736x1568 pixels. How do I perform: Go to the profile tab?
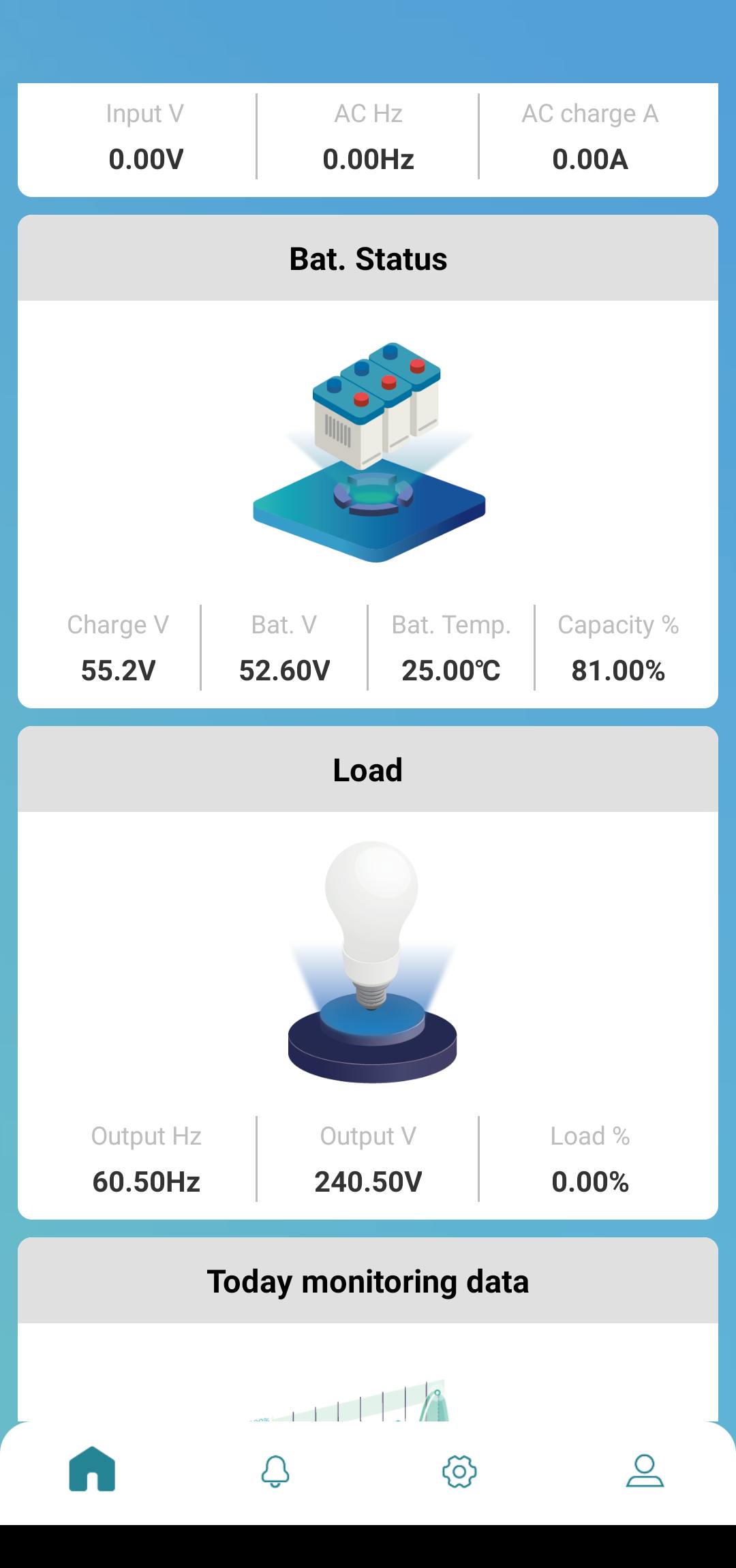(645, 1470)
